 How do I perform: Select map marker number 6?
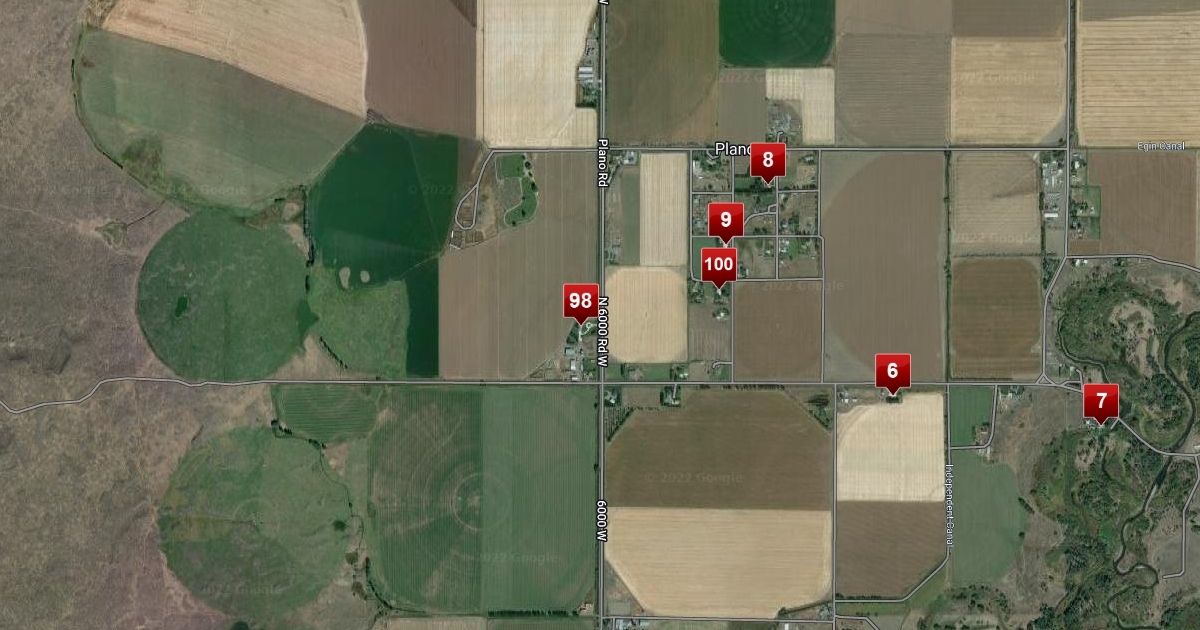[893, 371]
